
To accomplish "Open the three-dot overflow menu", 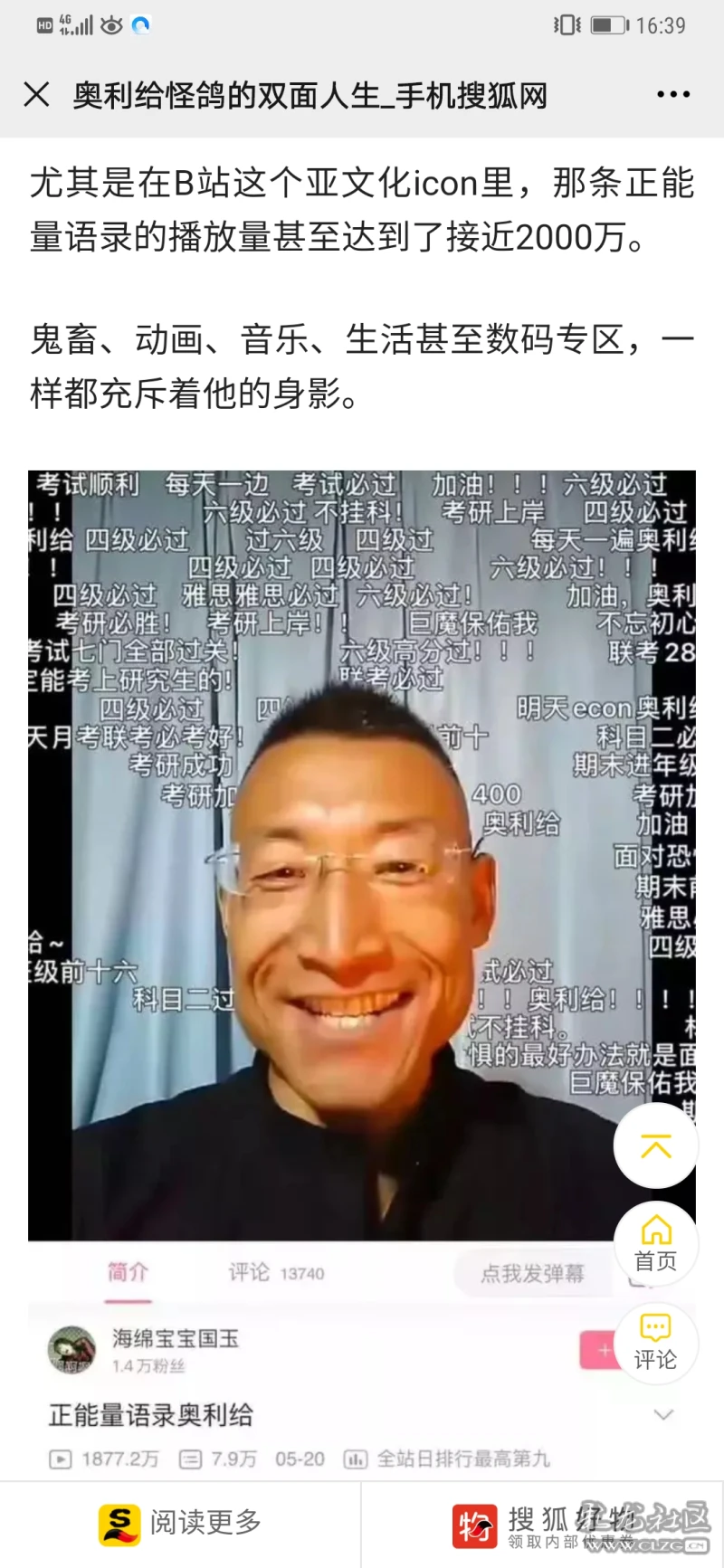I will coord(673,94).
